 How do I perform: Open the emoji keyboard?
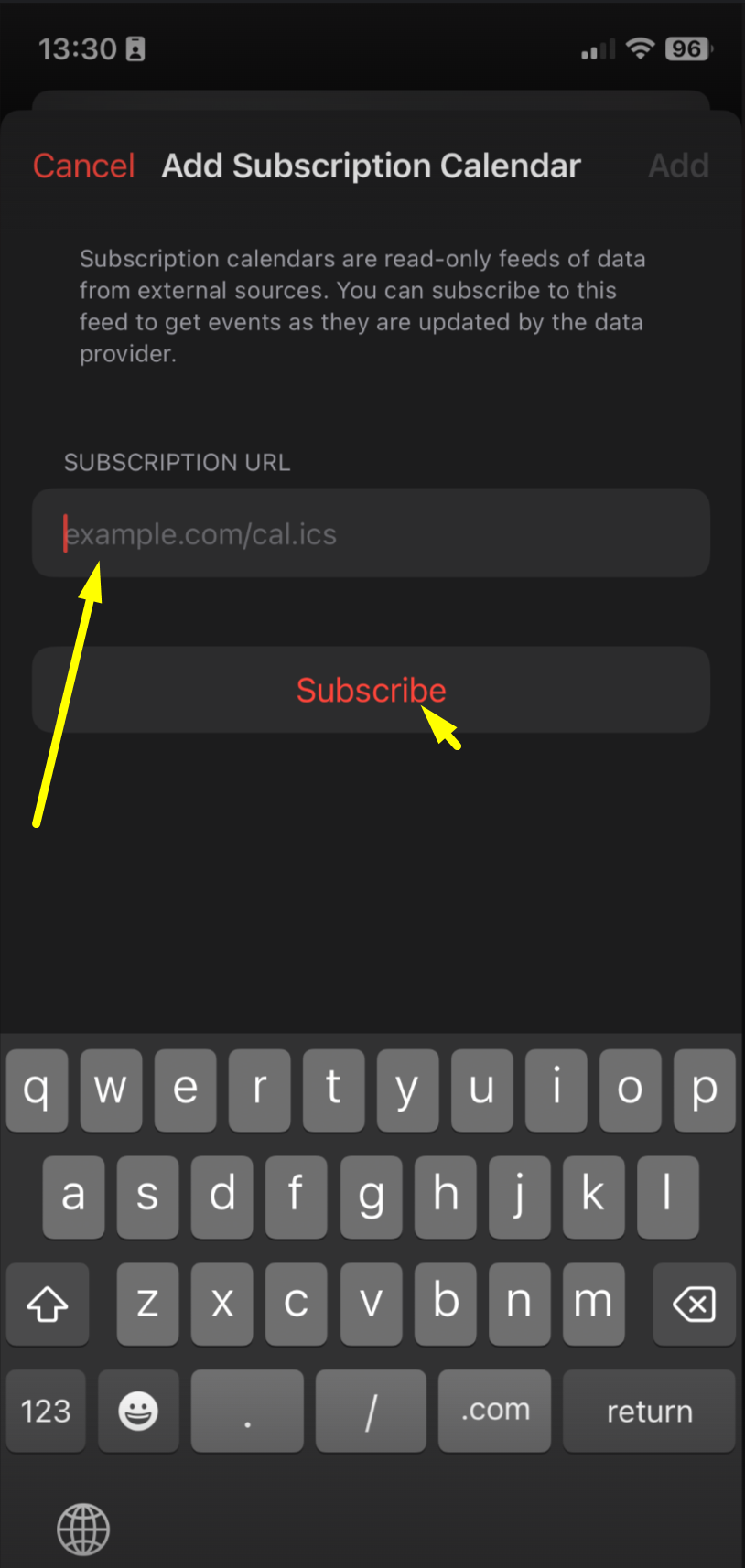pos(138,1411)
